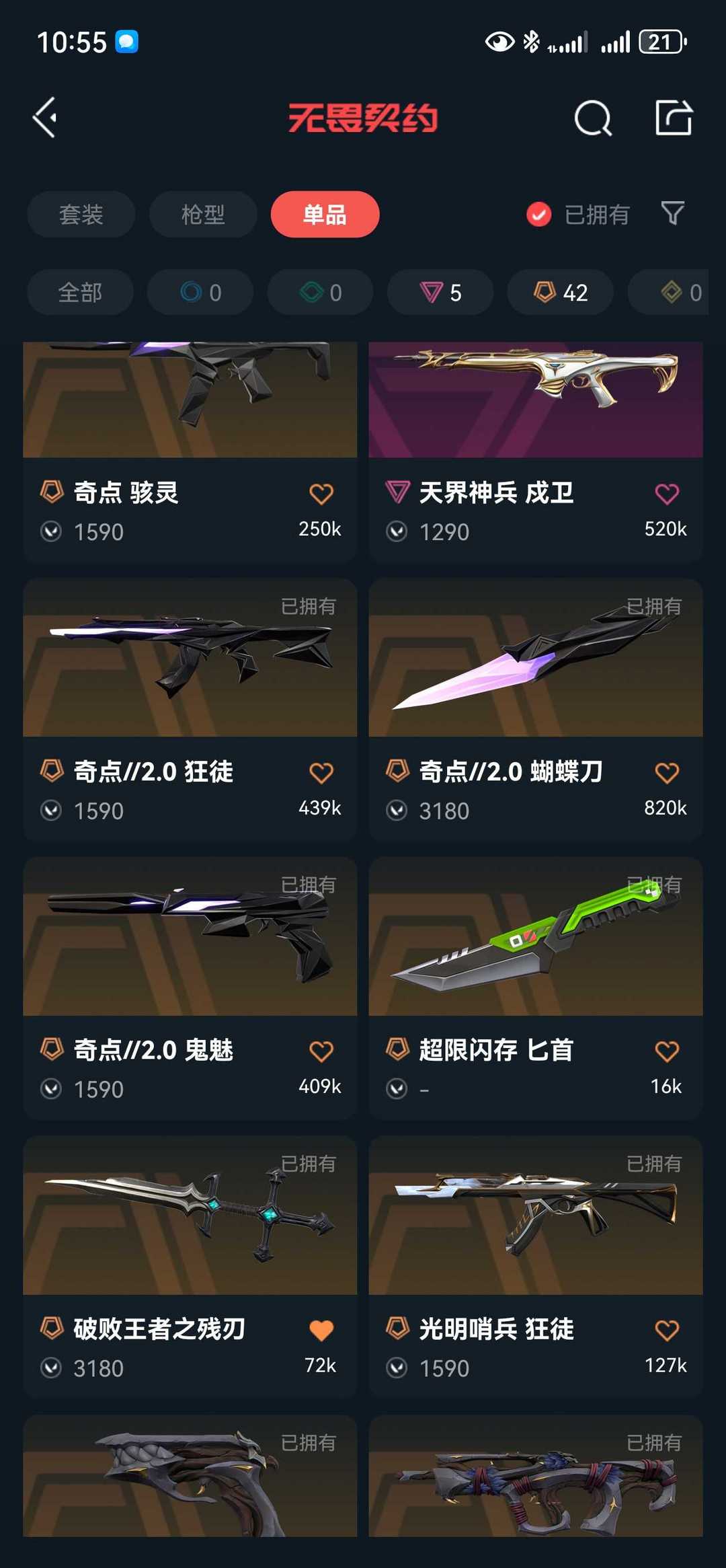Unlike the 破败王者之残刃 skin

click(321, 1330)
